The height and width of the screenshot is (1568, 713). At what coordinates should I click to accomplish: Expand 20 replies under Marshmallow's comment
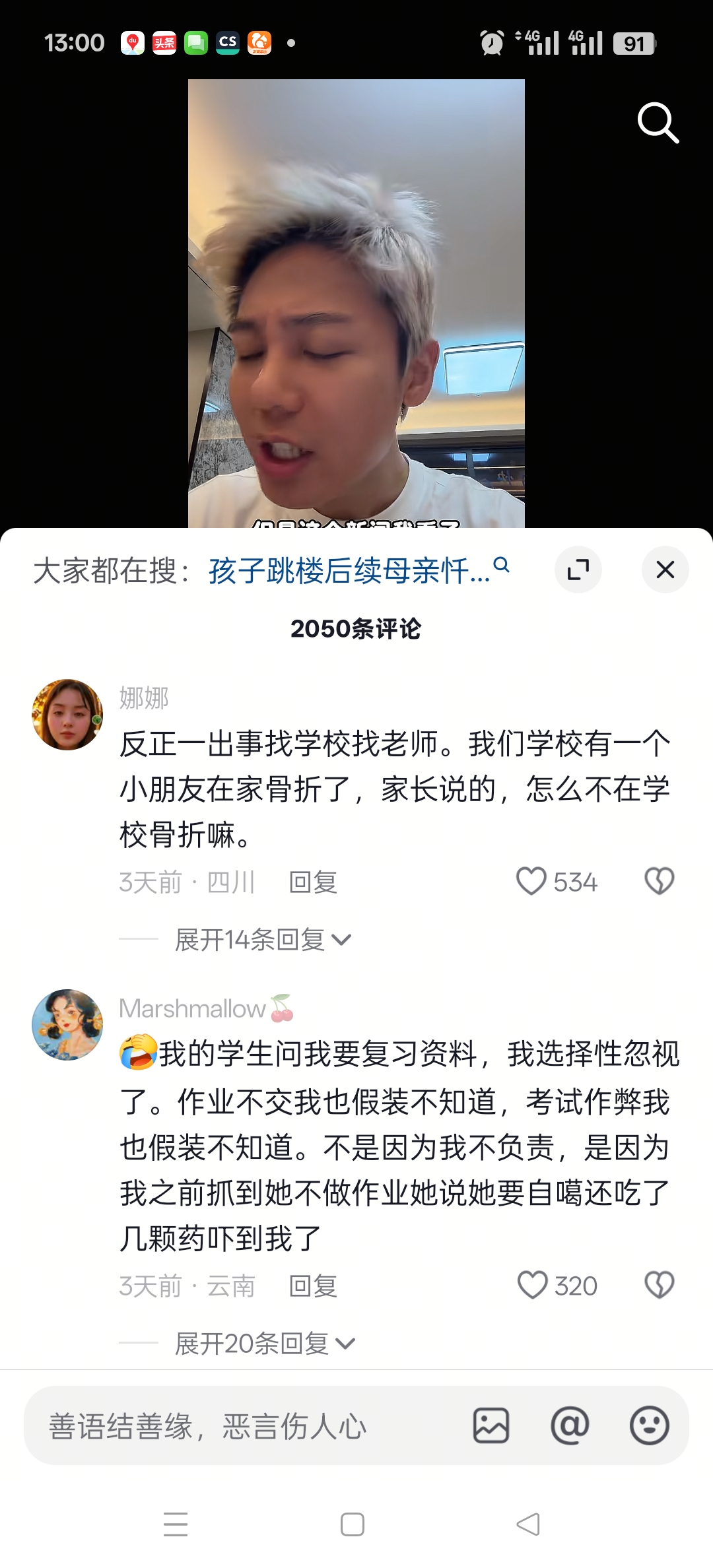[x=264, y=1344]
